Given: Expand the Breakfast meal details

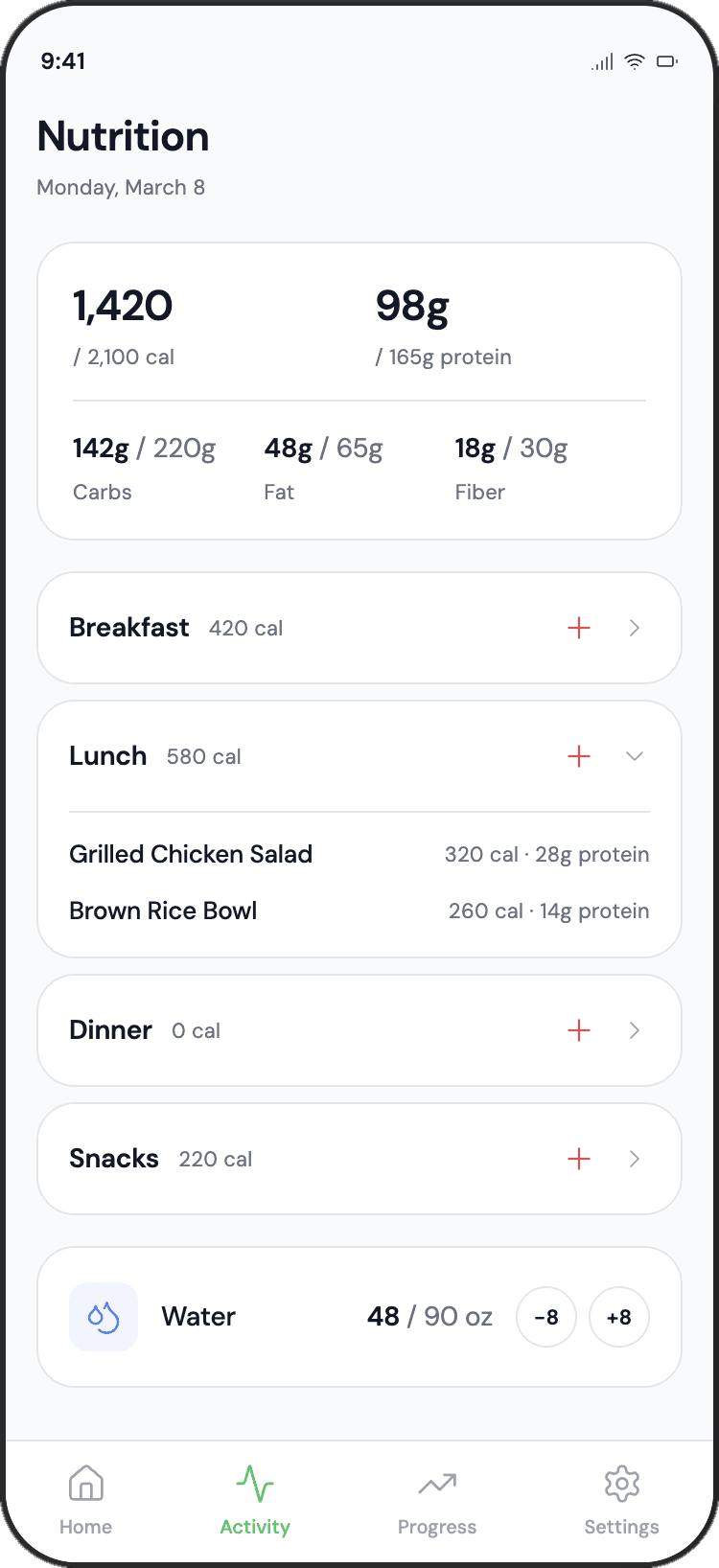Looking at the screenshot, I should tap(634, 628).
